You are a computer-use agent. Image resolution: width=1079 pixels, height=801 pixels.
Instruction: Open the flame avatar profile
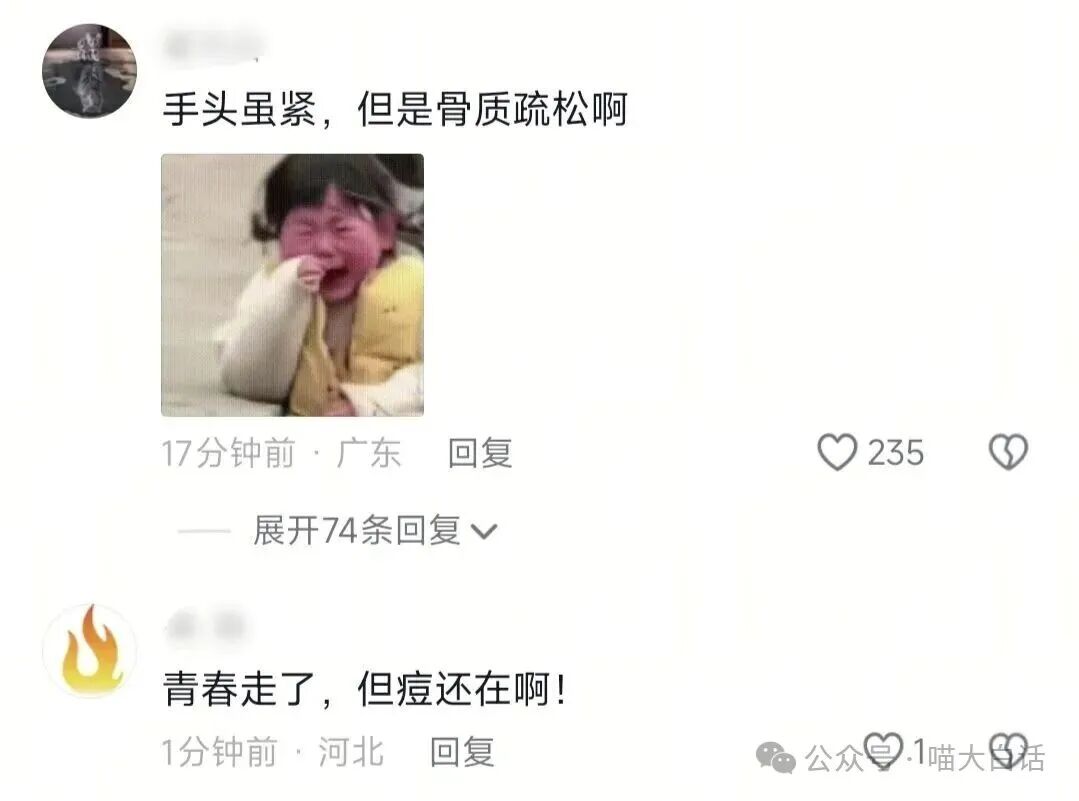pos(89,651)
